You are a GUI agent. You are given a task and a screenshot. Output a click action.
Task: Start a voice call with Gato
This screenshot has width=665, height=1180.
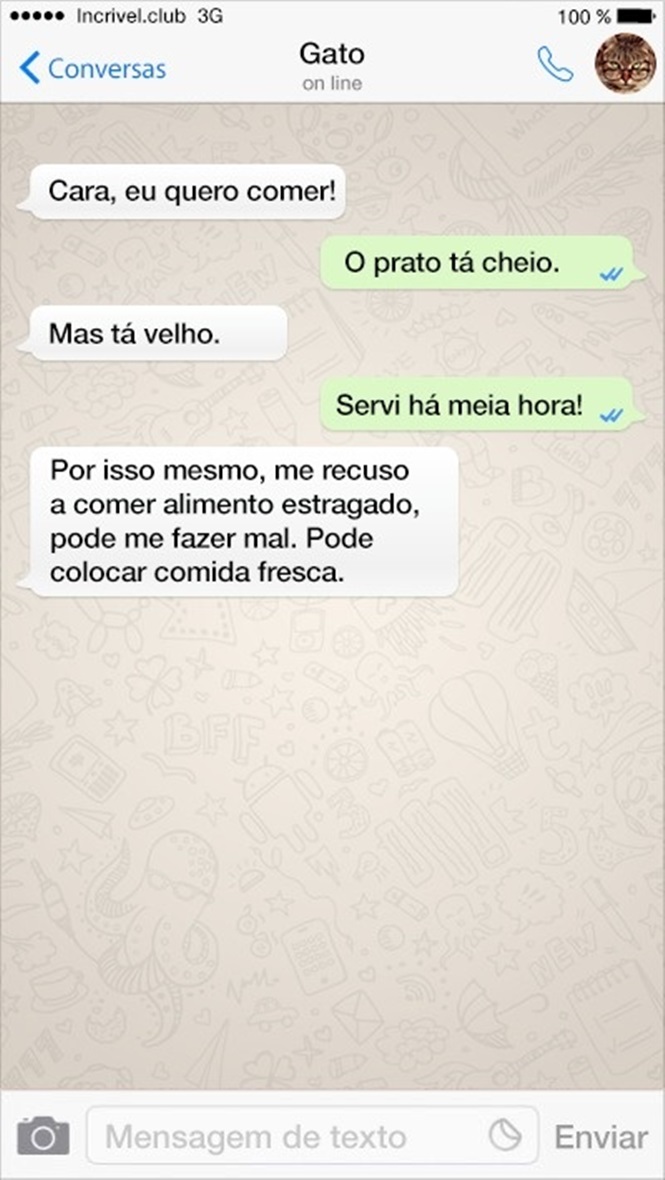[x=554, y=64]
